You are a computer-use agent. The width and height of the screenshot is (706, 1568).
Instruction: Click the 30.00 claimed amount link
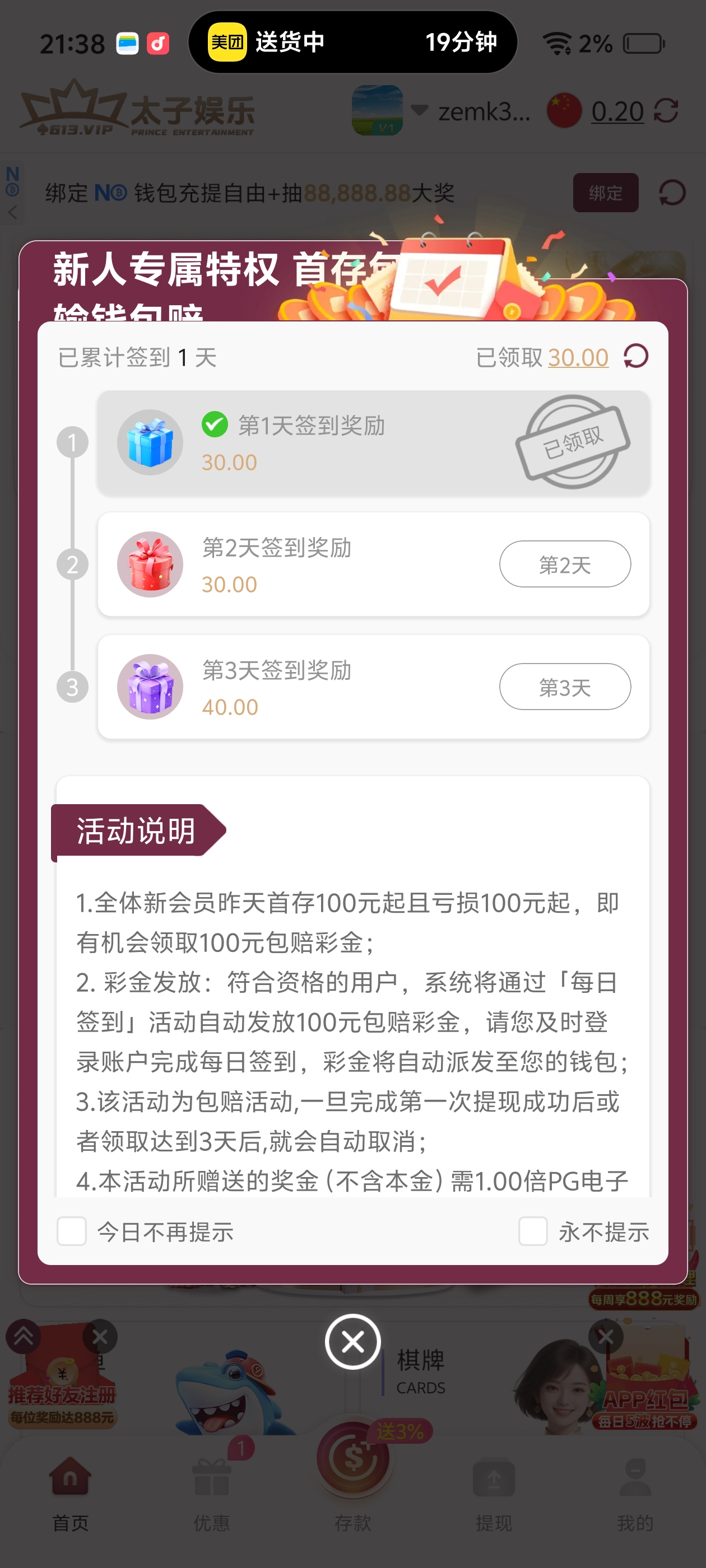pyautogui.click(x=578, y=357)
